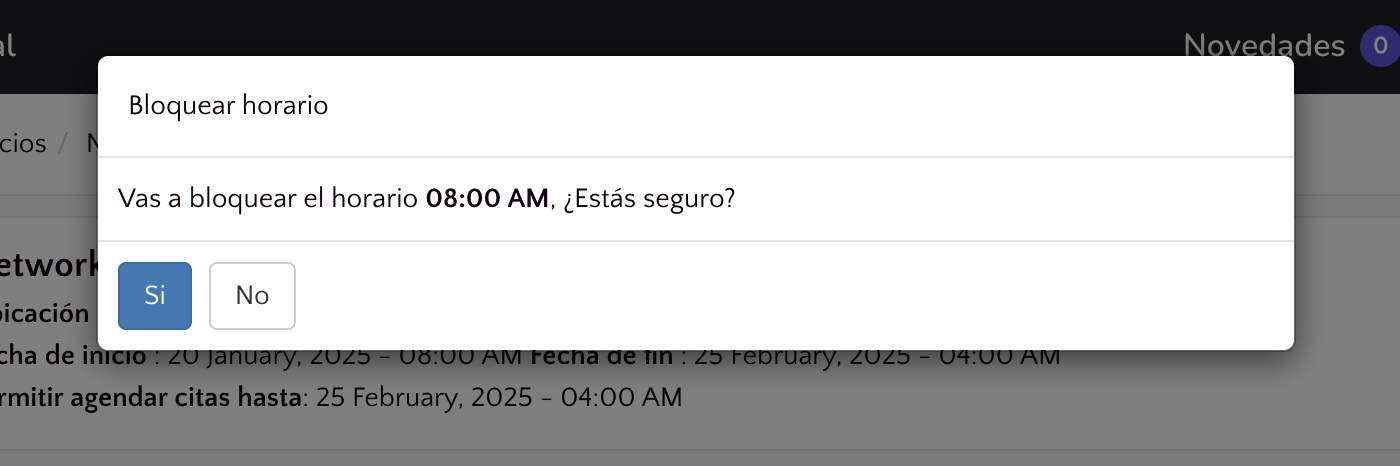1400x466 pixels.
Task: Open the Novedades link in the header
Action: (1264, 45)
